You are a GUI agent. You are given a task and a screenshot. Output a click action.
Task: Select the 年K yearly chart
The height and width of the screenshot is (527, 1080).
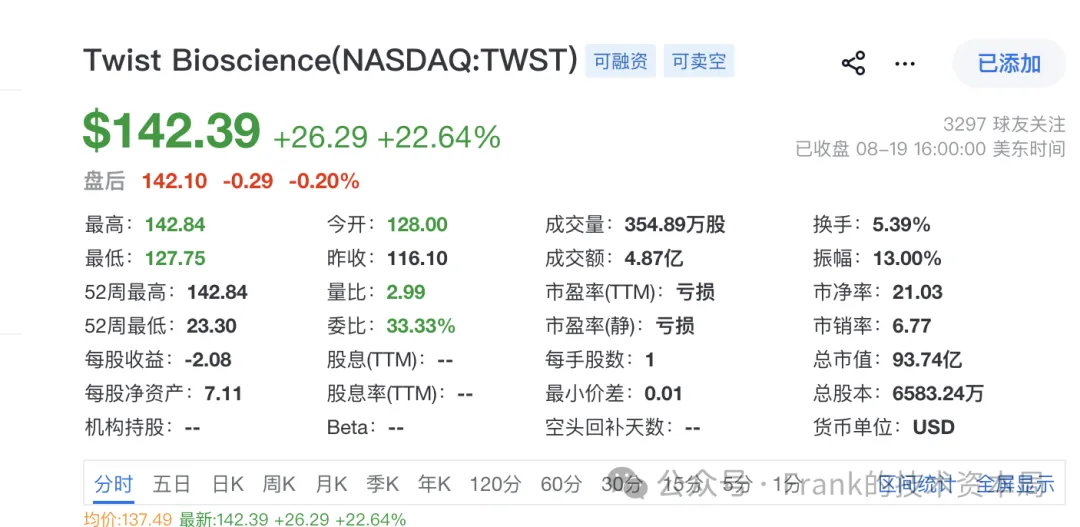point(434,484)
